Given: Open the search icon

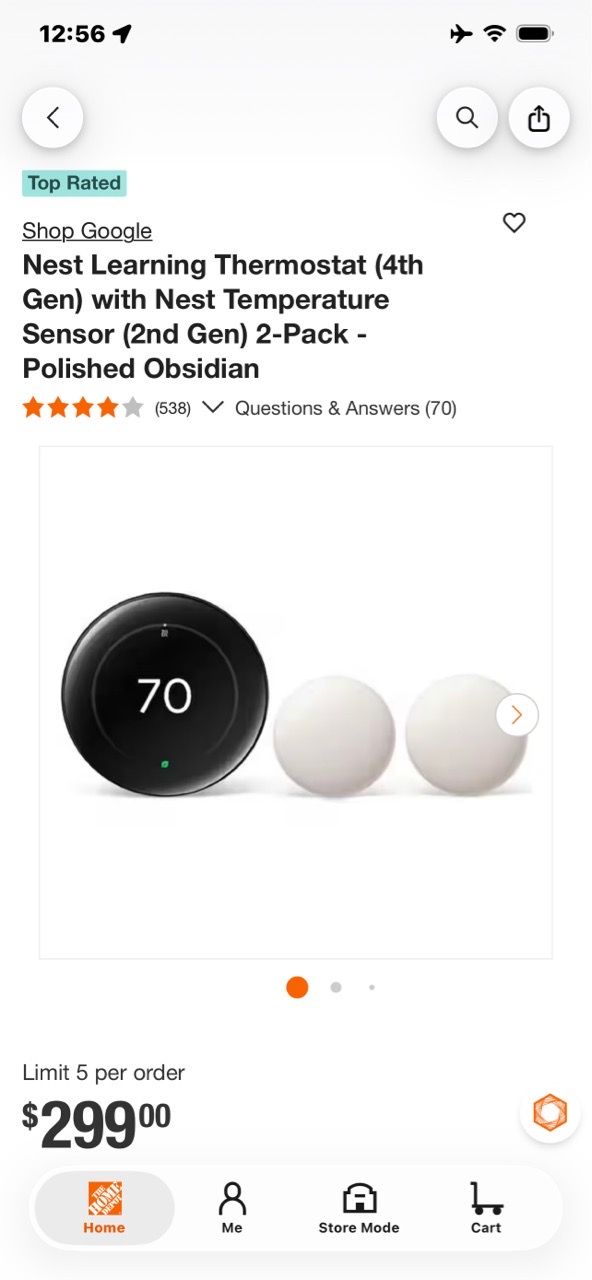Looking at the screenshot, I should pos(467,118).
